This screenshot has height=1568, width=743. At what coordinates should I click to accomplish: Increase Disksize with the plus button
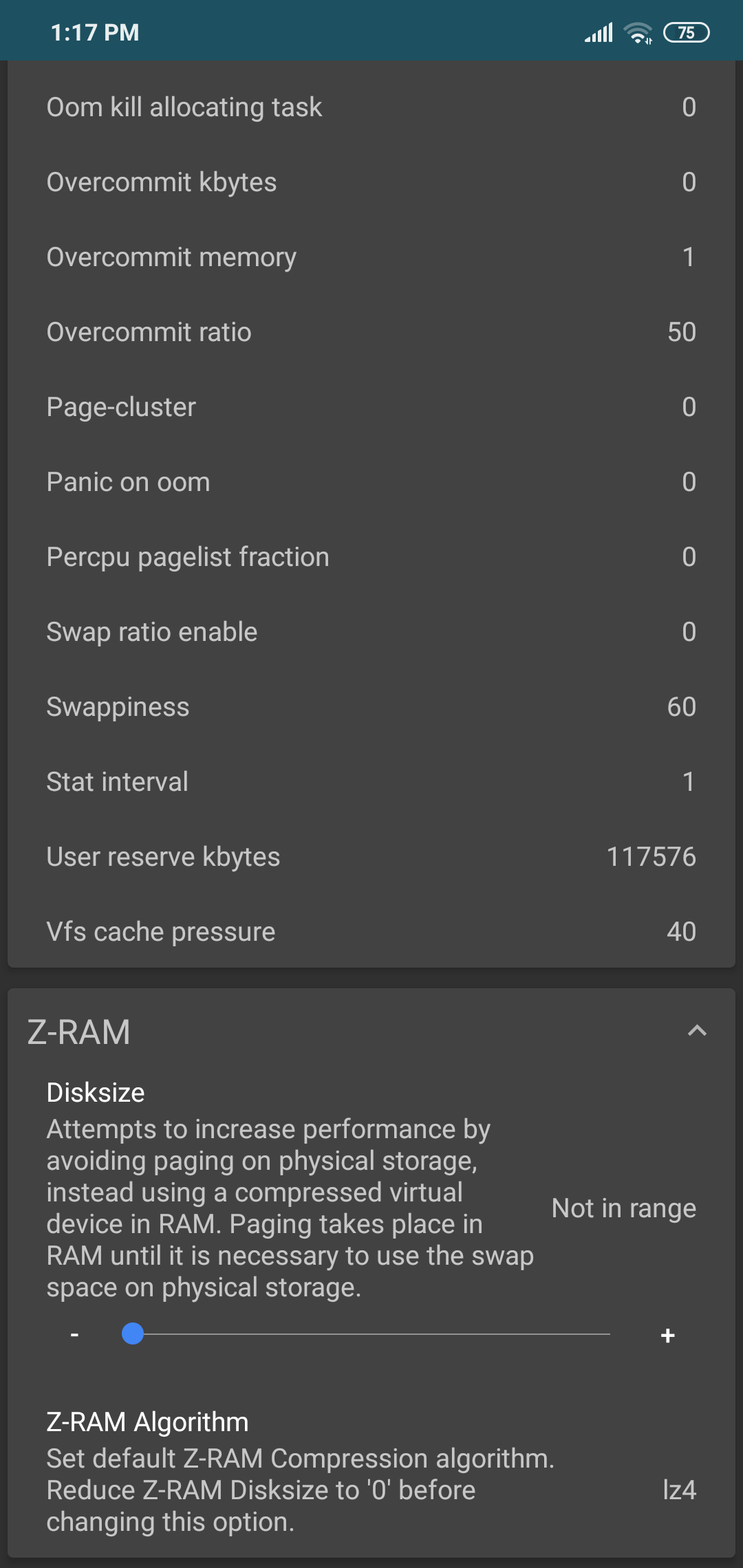(x=667, y=1334)
